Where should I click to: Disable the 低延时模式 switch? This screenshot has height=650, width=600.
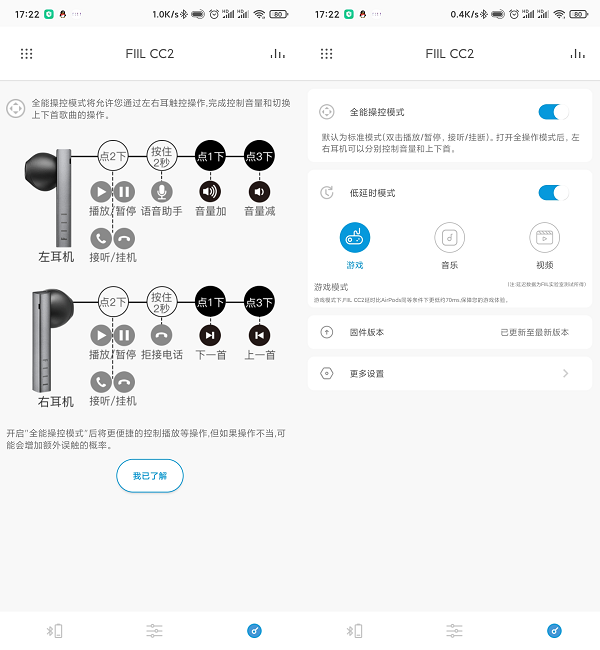(x=552, y=192)
